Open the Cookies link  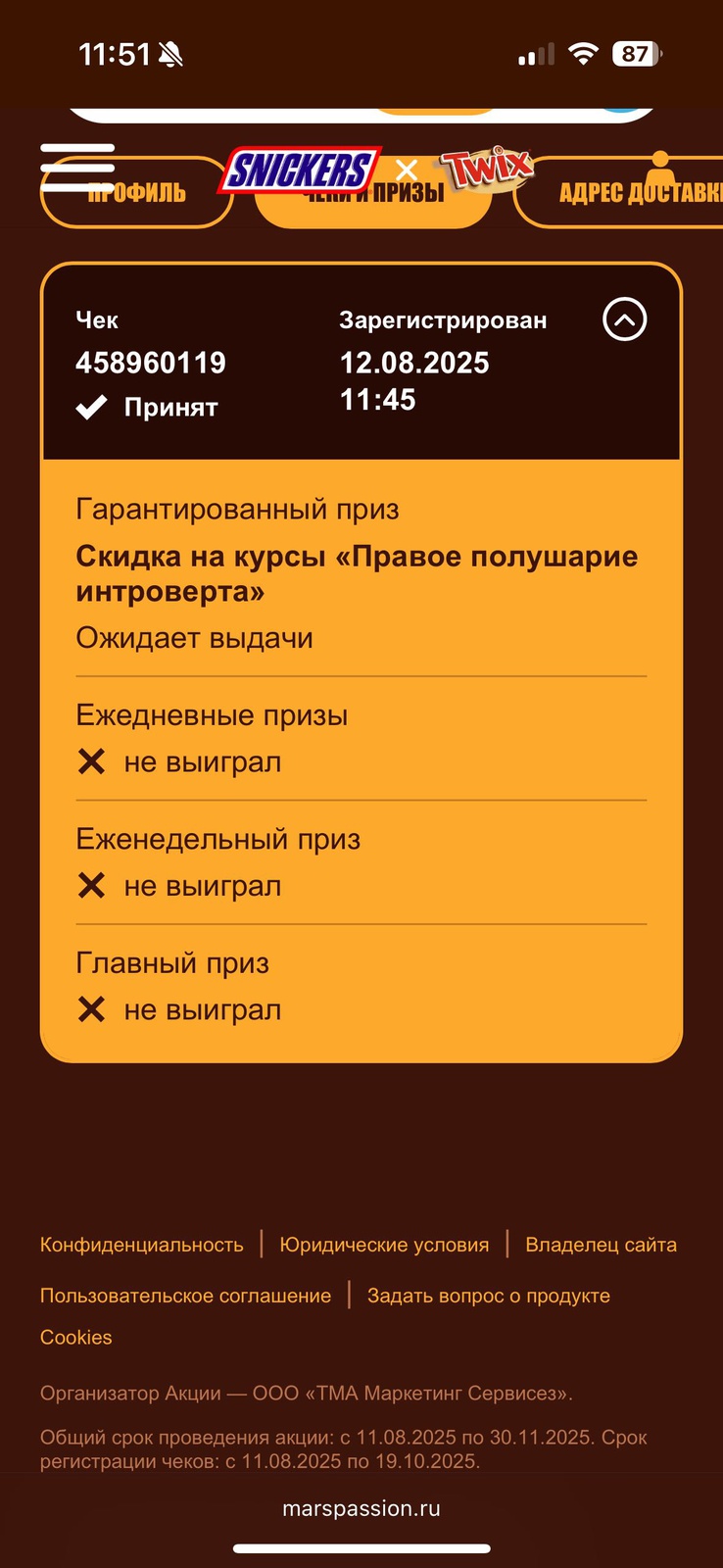75,1337
